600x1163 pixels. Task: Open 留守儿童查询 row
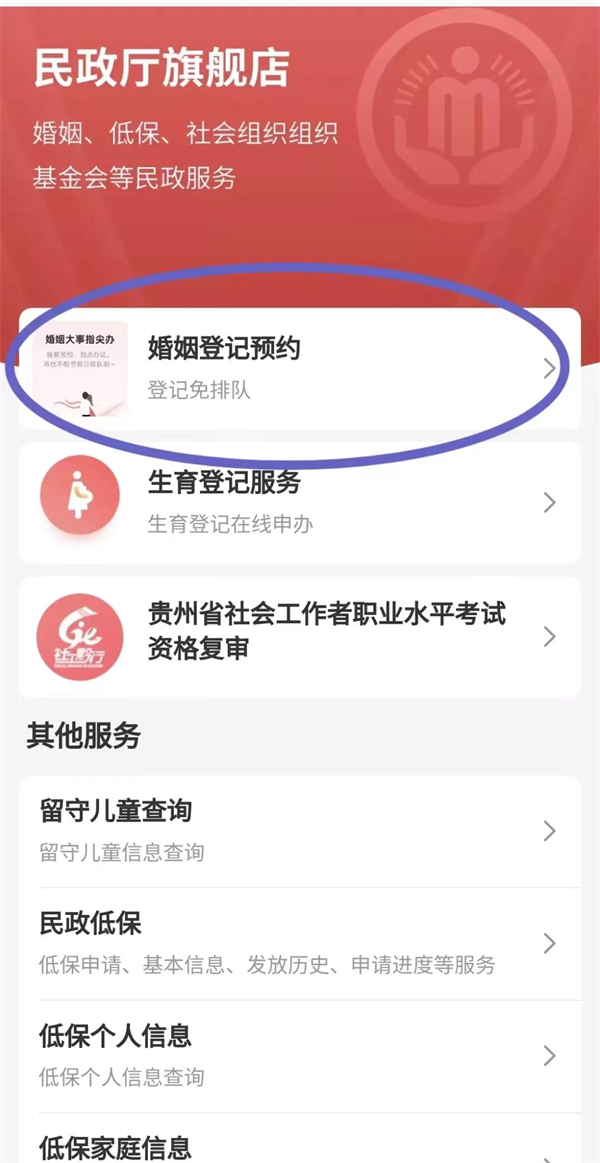(300, 830)
